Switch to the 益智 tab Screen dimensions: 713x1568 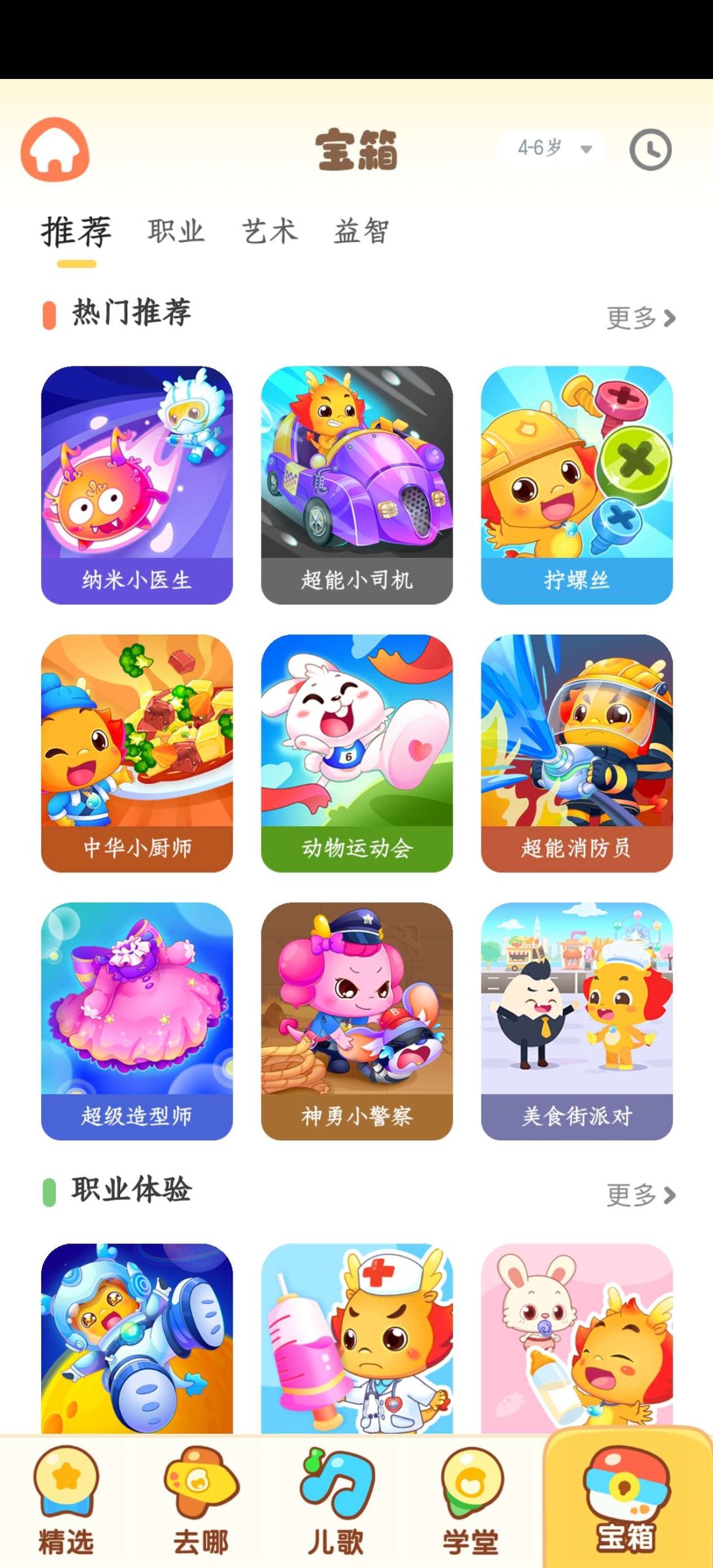(361, 232)
